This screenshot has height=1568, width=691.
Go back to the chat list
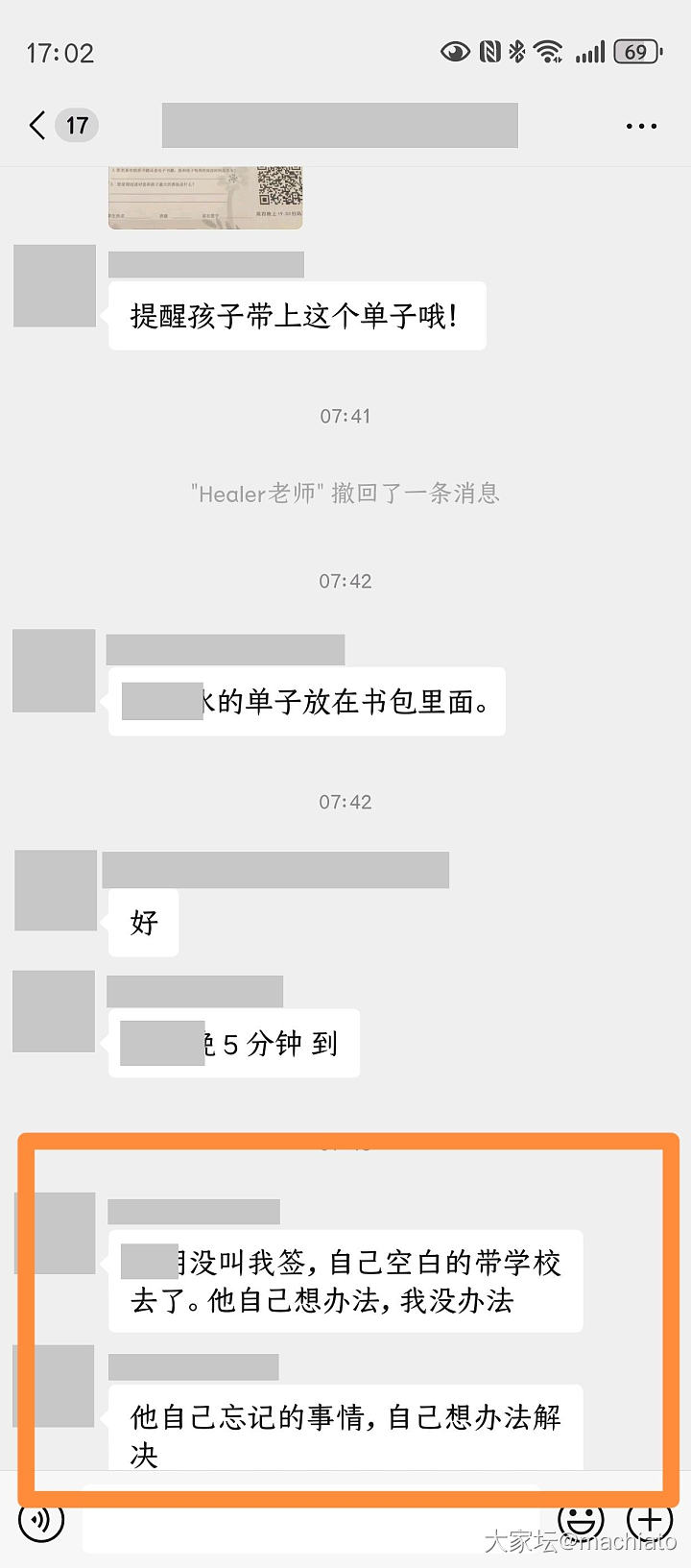coord(38,125)
